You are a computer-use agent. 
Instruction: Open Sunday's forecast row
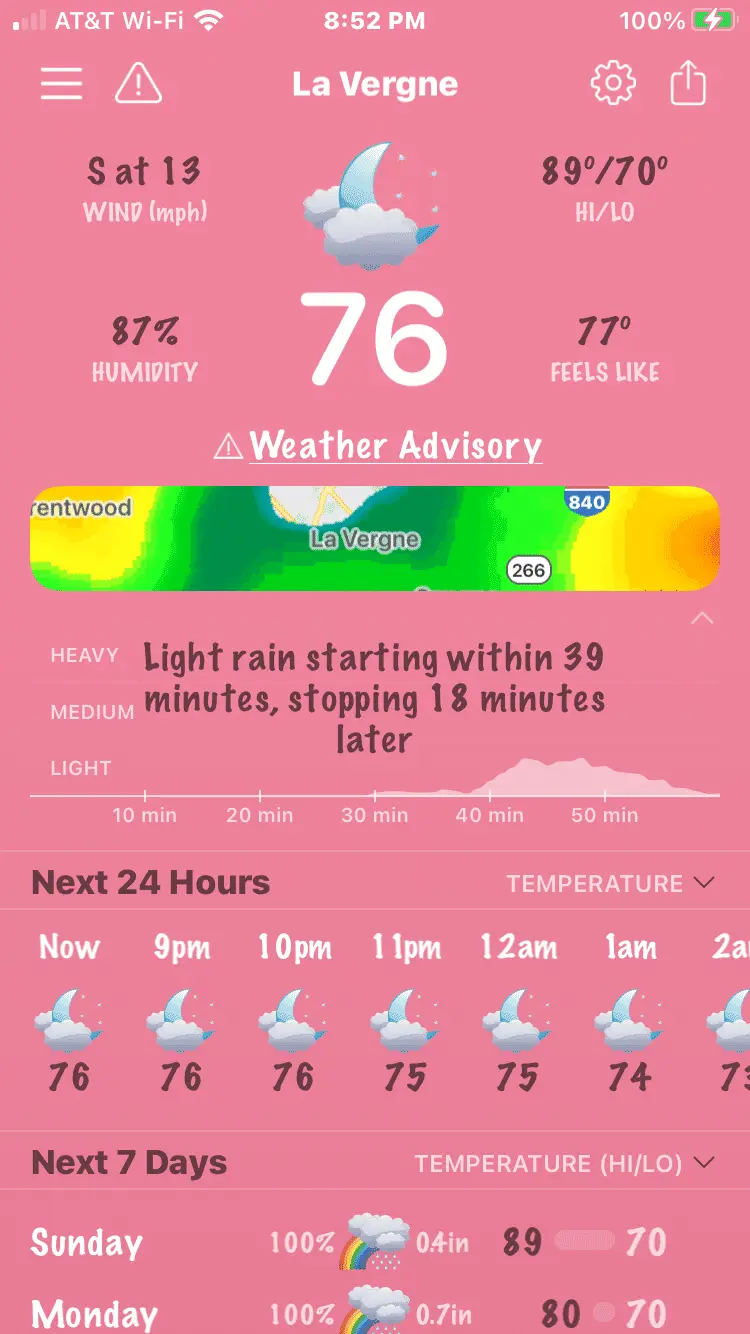(374, 1243)
